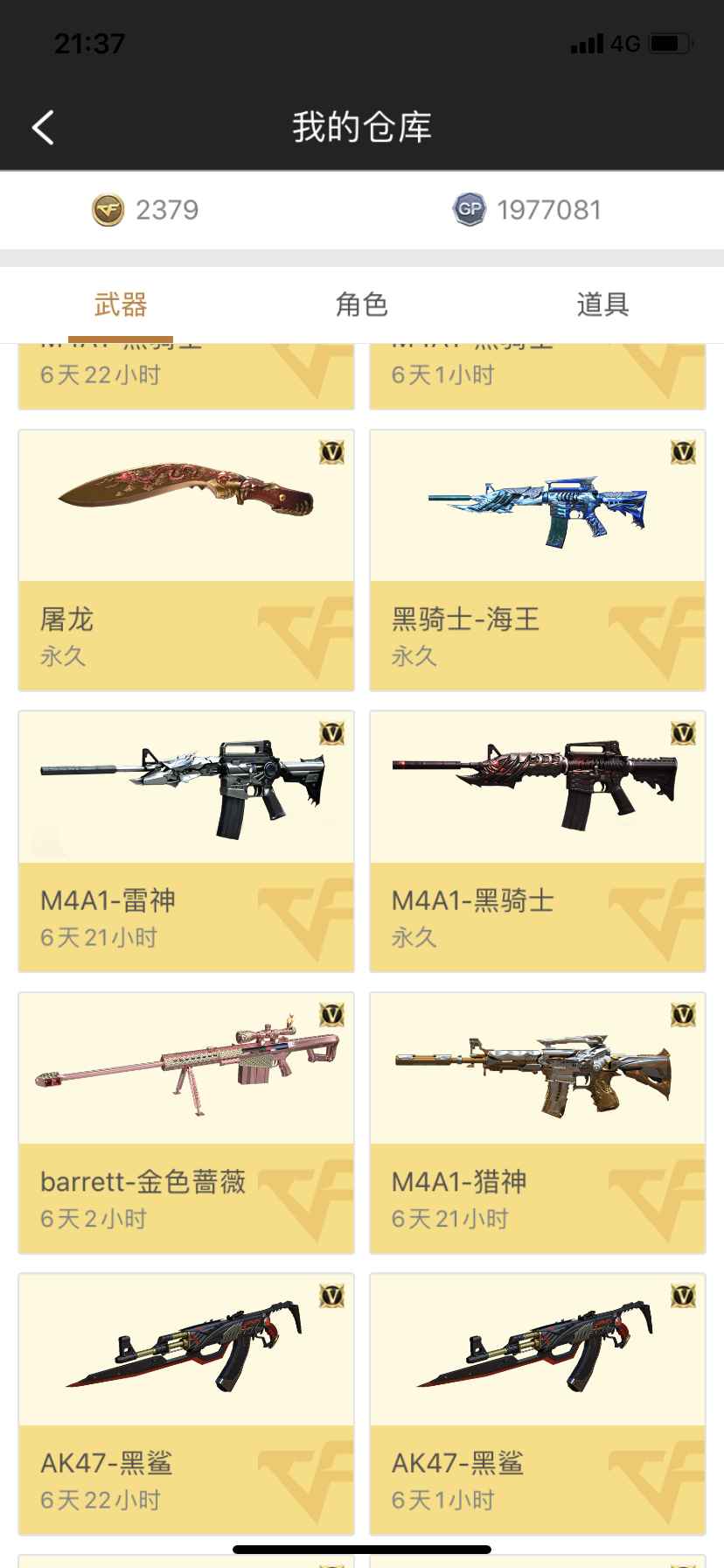Switch to the 角色 tab
This screenshot has width=724, height=1568.
[x=361, y=304]
